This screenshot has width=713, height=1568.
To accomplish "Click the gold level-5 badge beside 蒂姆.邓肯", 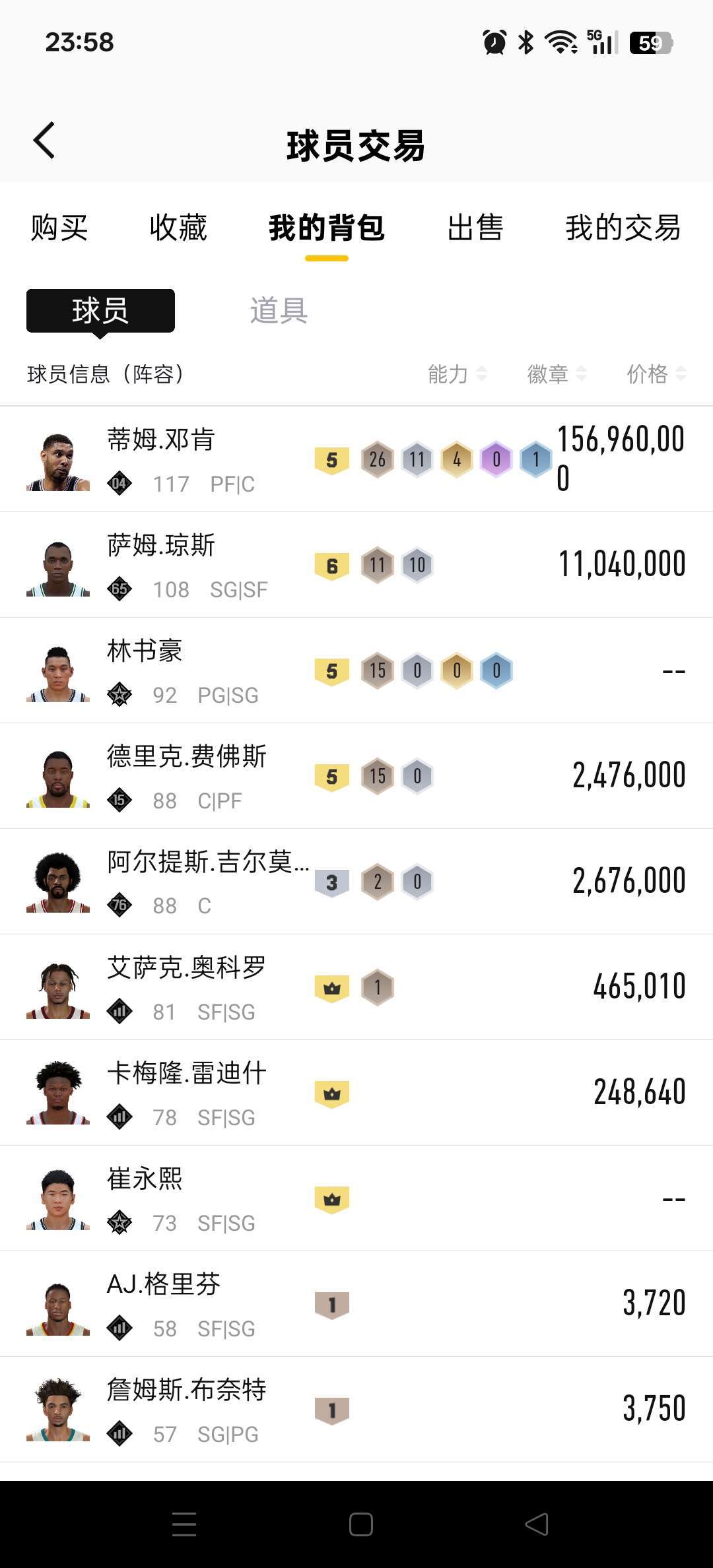I will coord(333,458).
